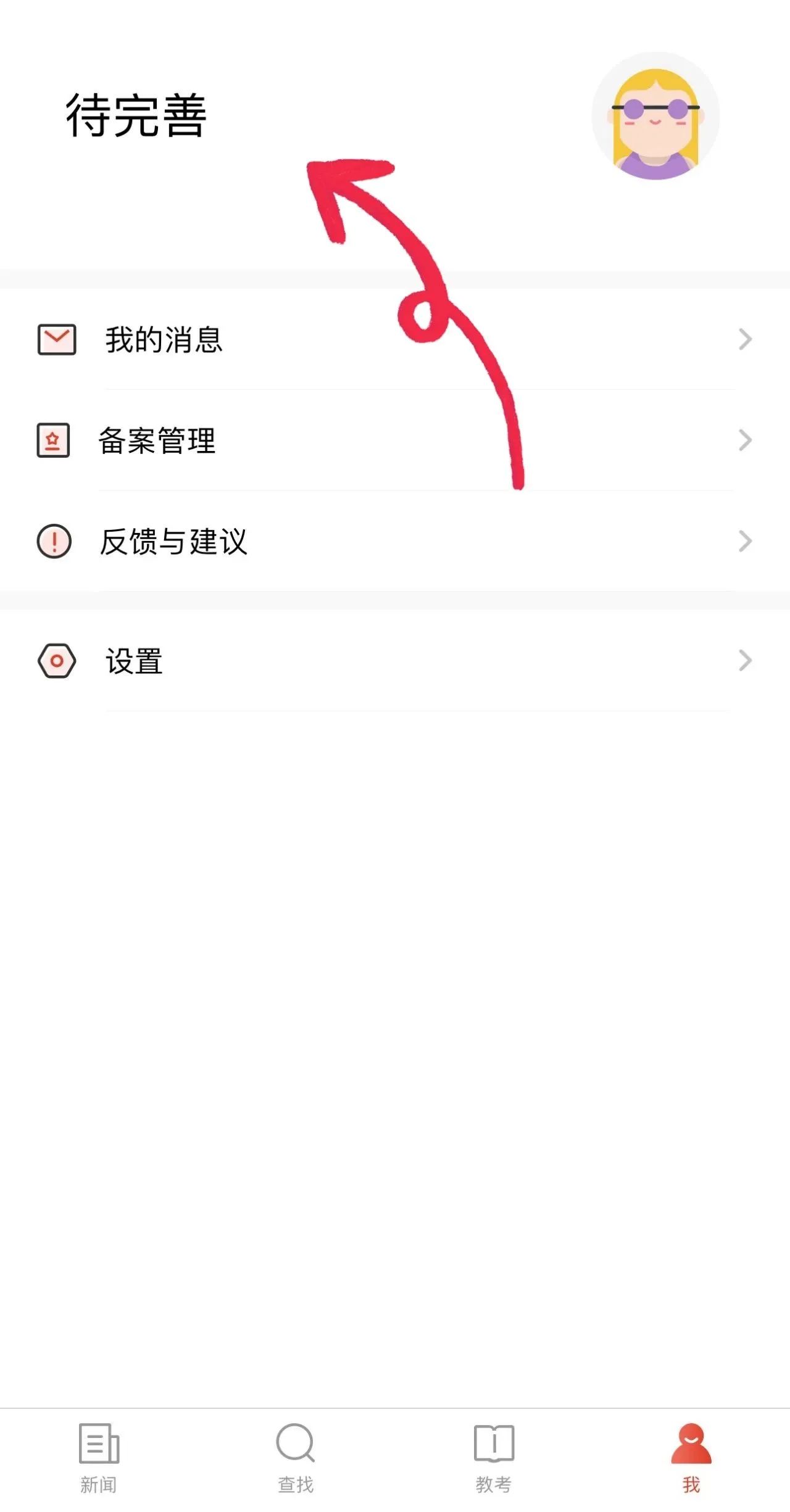This screenshot has width=790, height=1512.
Task: Click the hexagon settings icon beside 设置
Action: click(56, 661)
